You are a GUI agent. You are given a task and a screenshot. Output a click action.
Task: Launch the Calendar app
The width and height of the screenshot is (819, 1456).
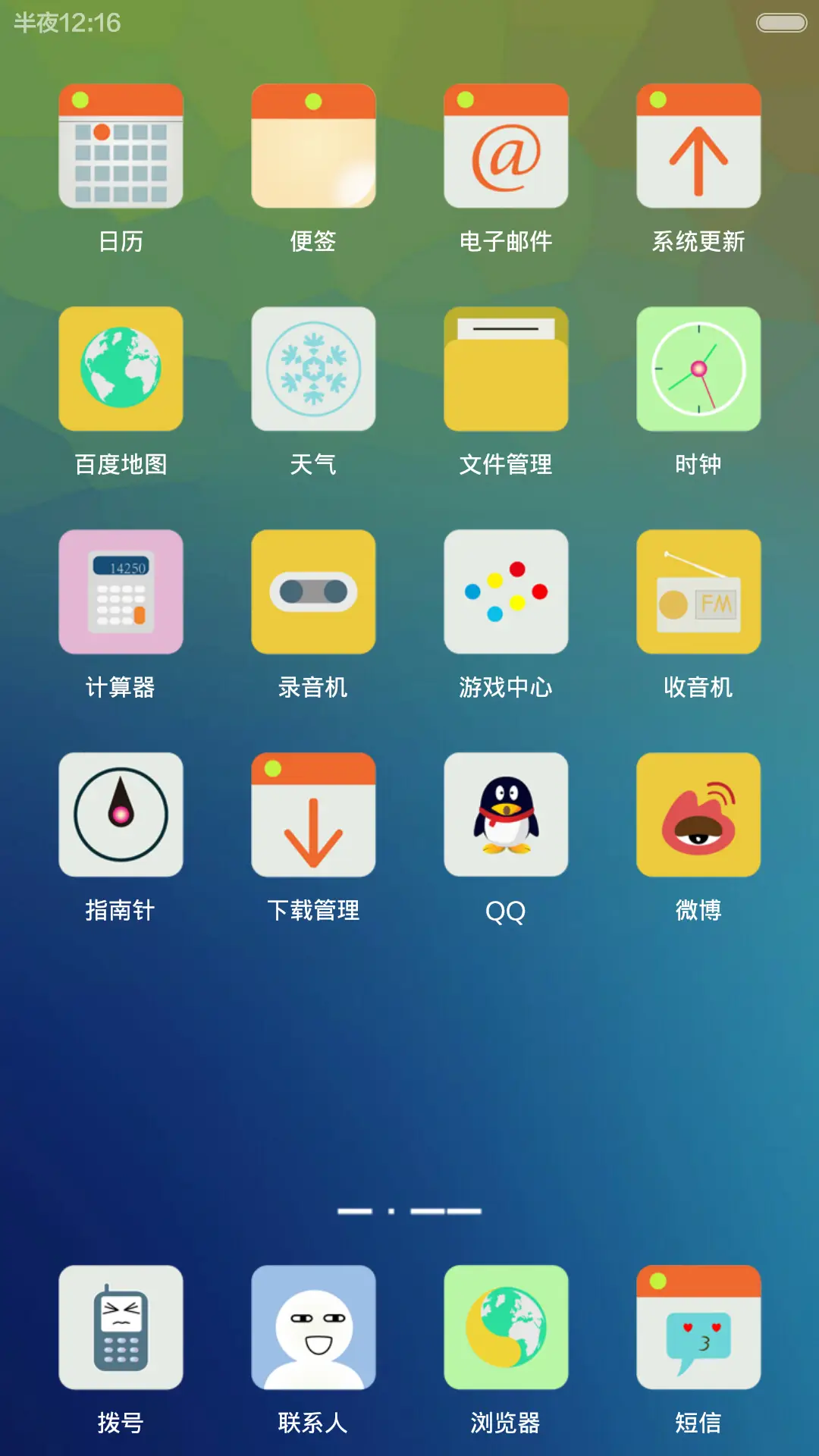pos(121,146)
